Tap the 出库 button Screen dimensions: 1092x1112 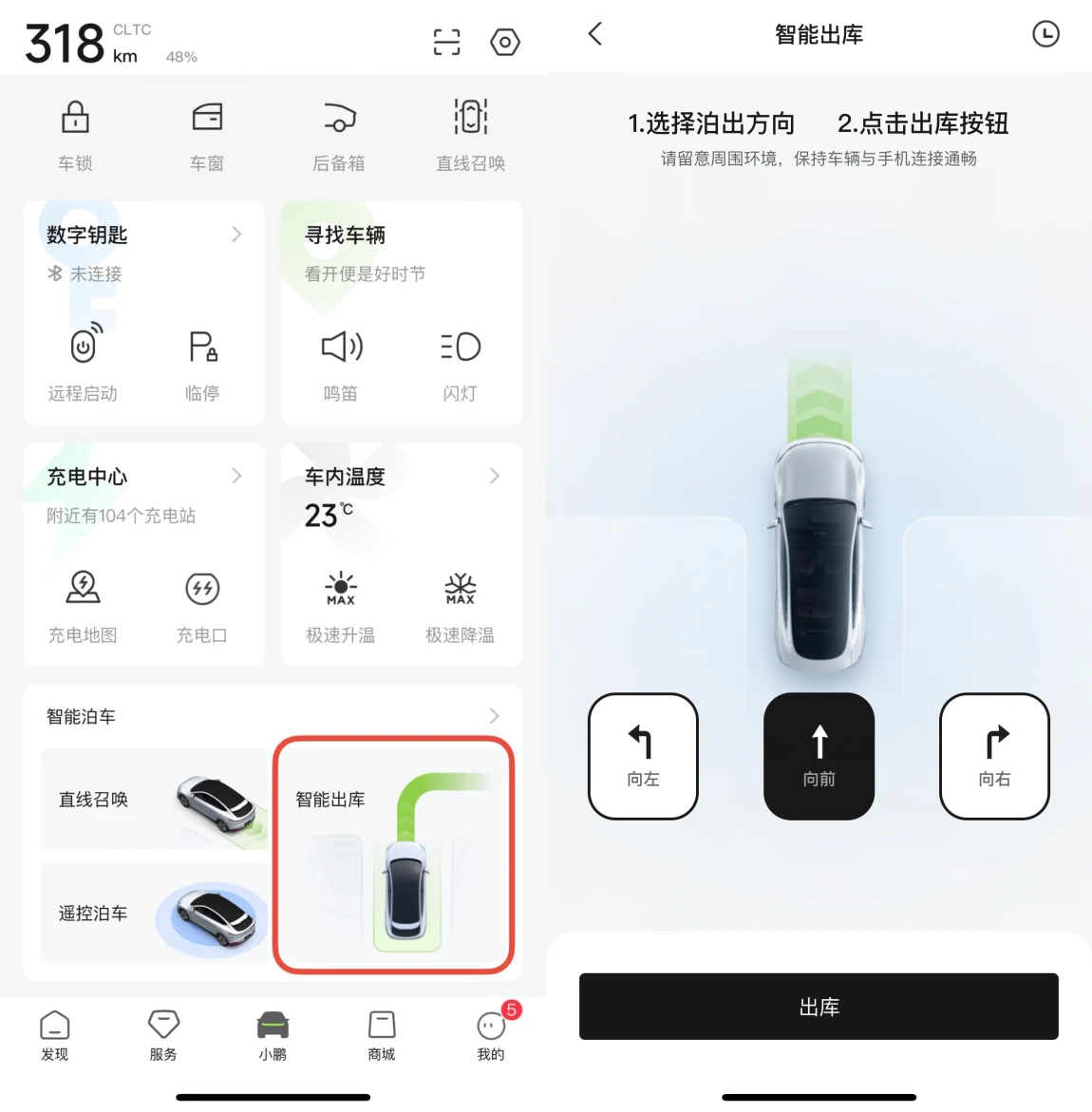click(819, 1007)
